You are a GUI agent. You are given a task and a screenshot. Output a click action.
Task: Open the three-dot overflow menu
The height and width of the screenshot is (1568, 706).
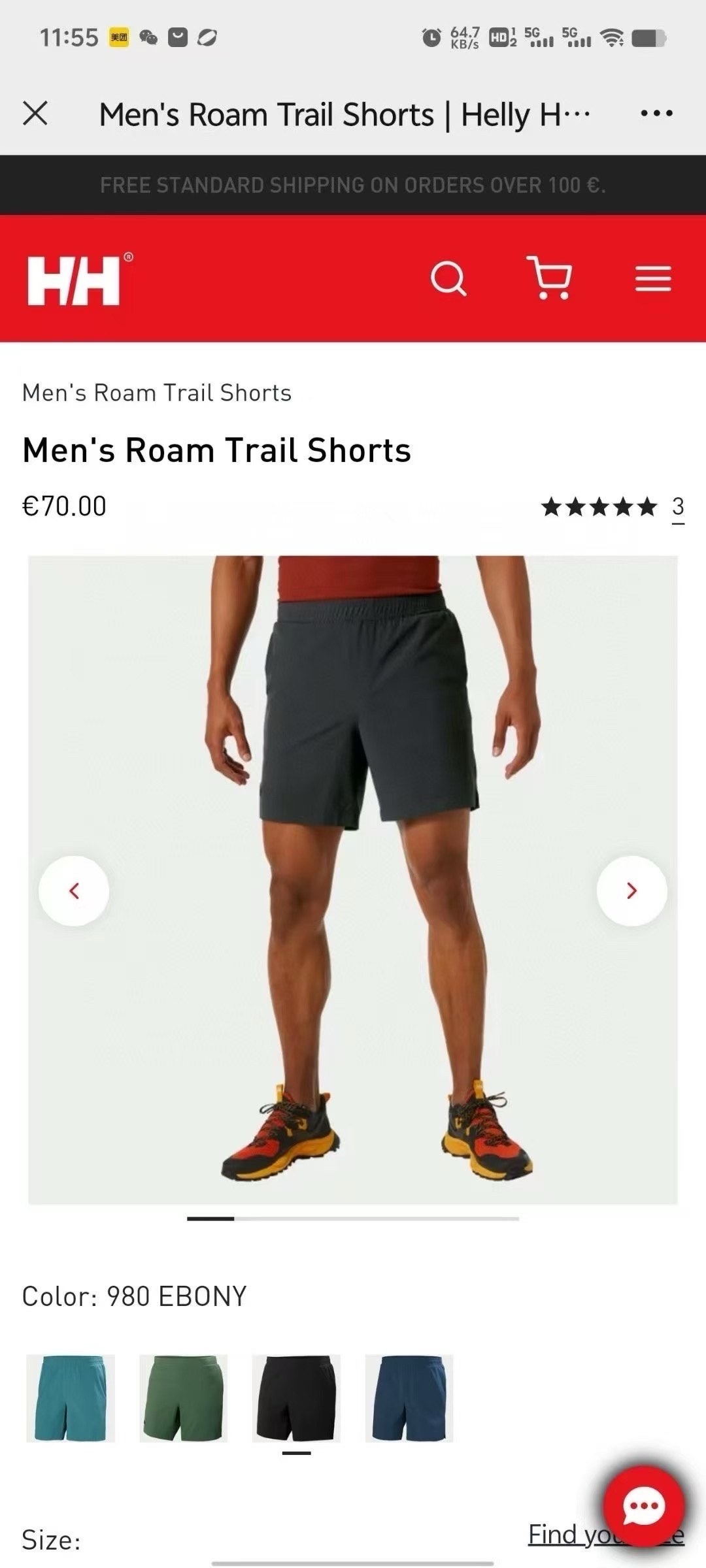pos(656,114)
